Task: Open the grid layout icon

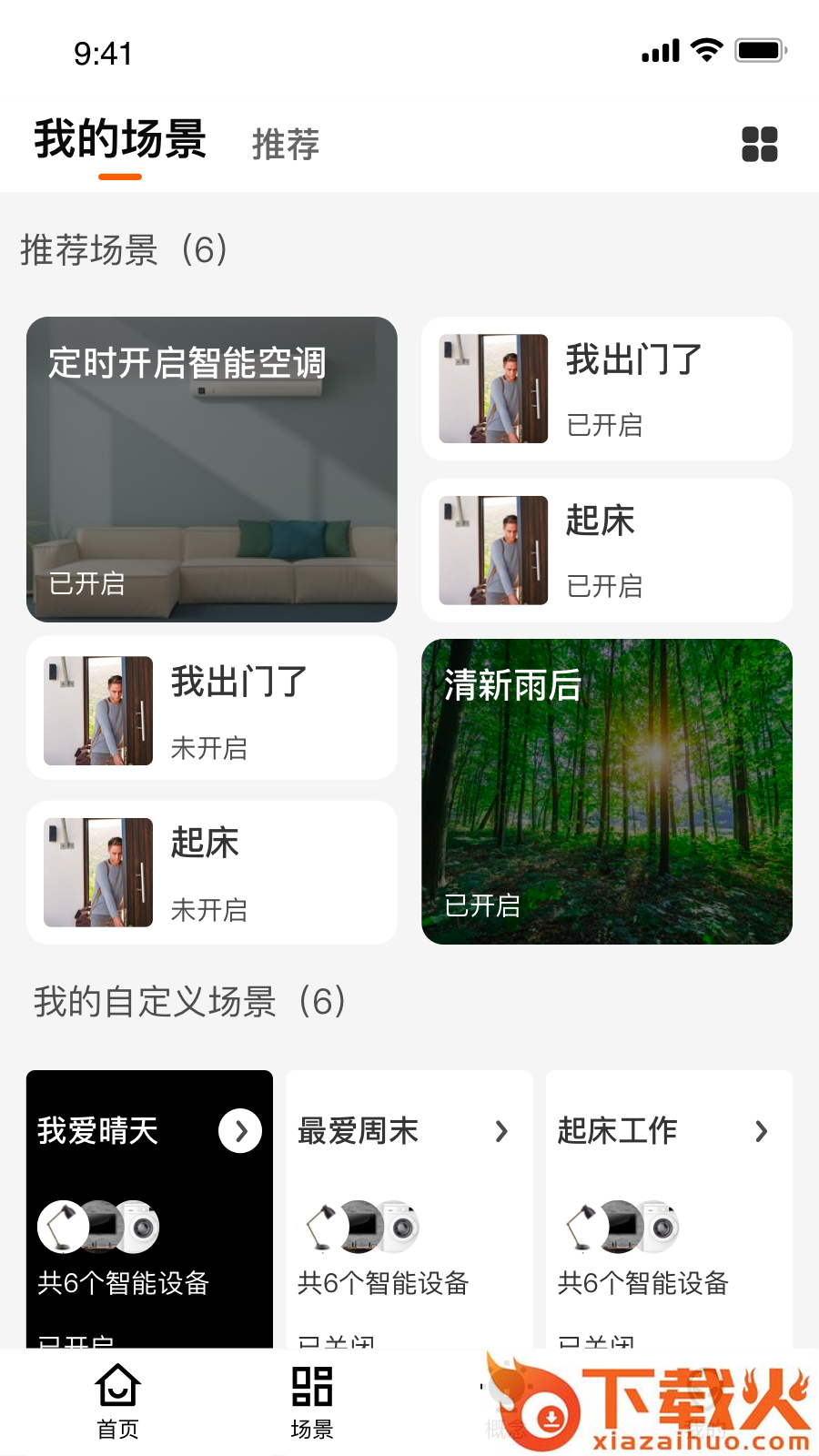Action: pos(759,144)
